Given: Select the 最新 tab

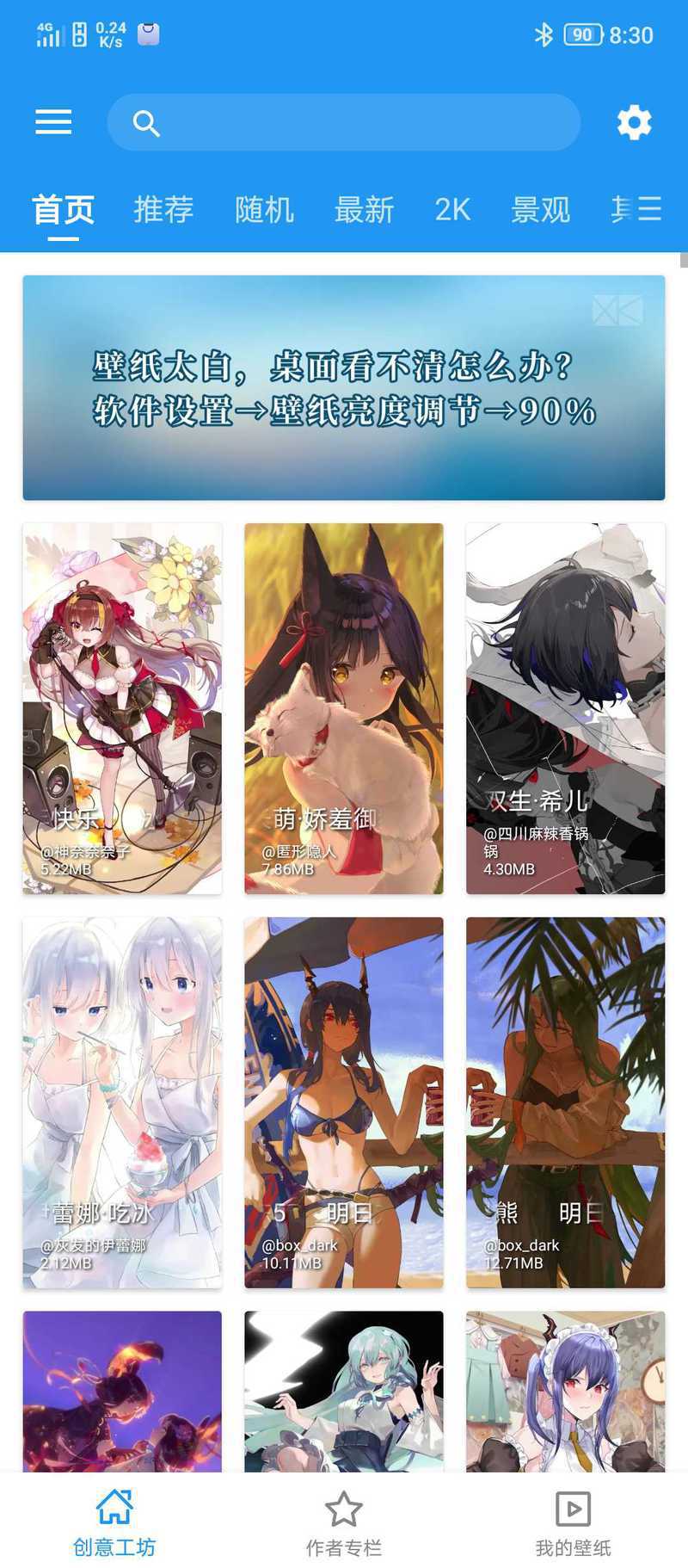Looking at the screenshot, I should pyautogui.click(x=365, y=209).
